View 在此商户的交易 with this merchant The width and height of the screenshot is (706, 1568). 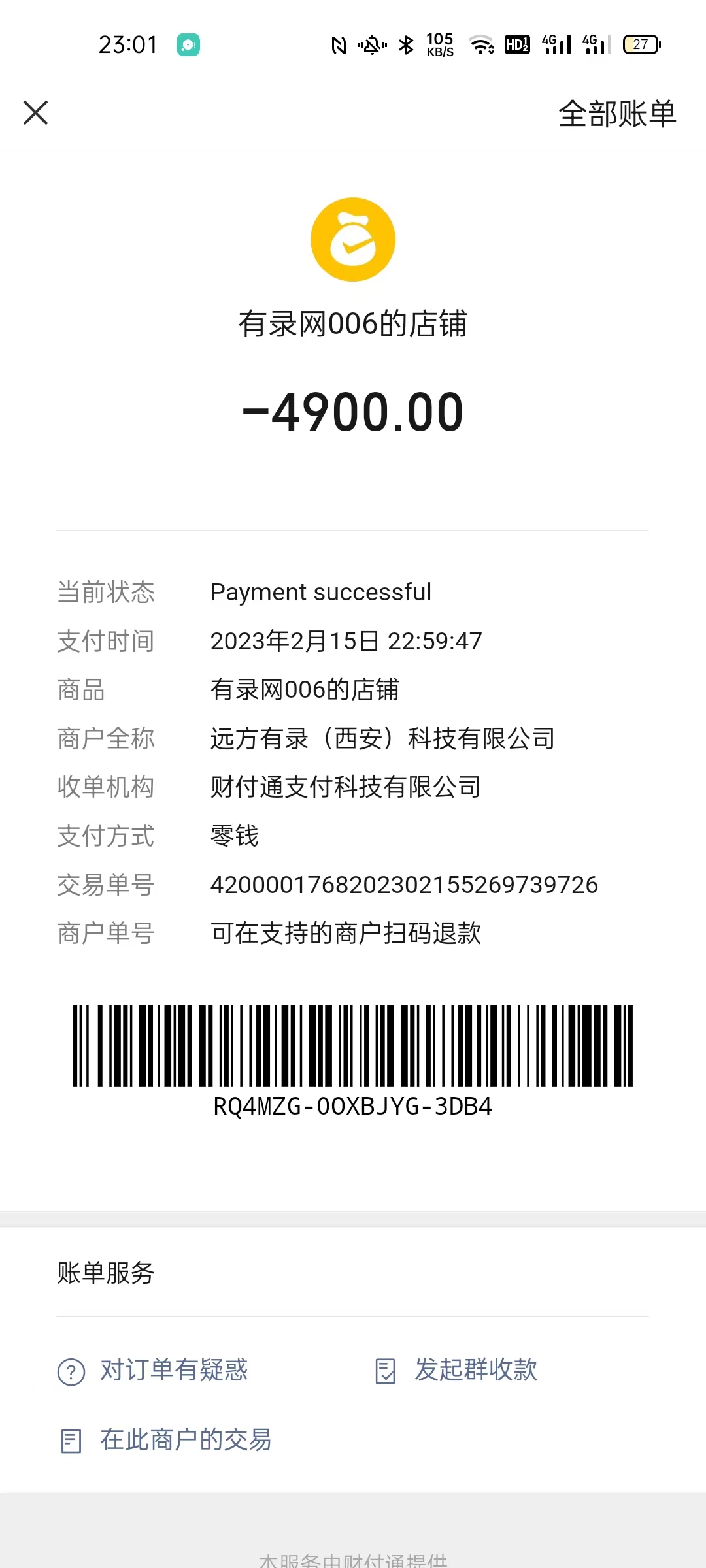tap(166, 1440)
